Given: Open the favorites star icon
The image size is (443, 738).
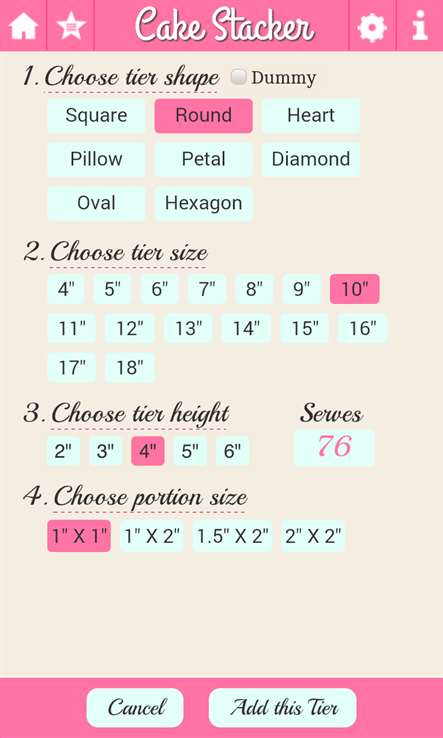Looking at the screenshot, I should [x=71, y=25].
